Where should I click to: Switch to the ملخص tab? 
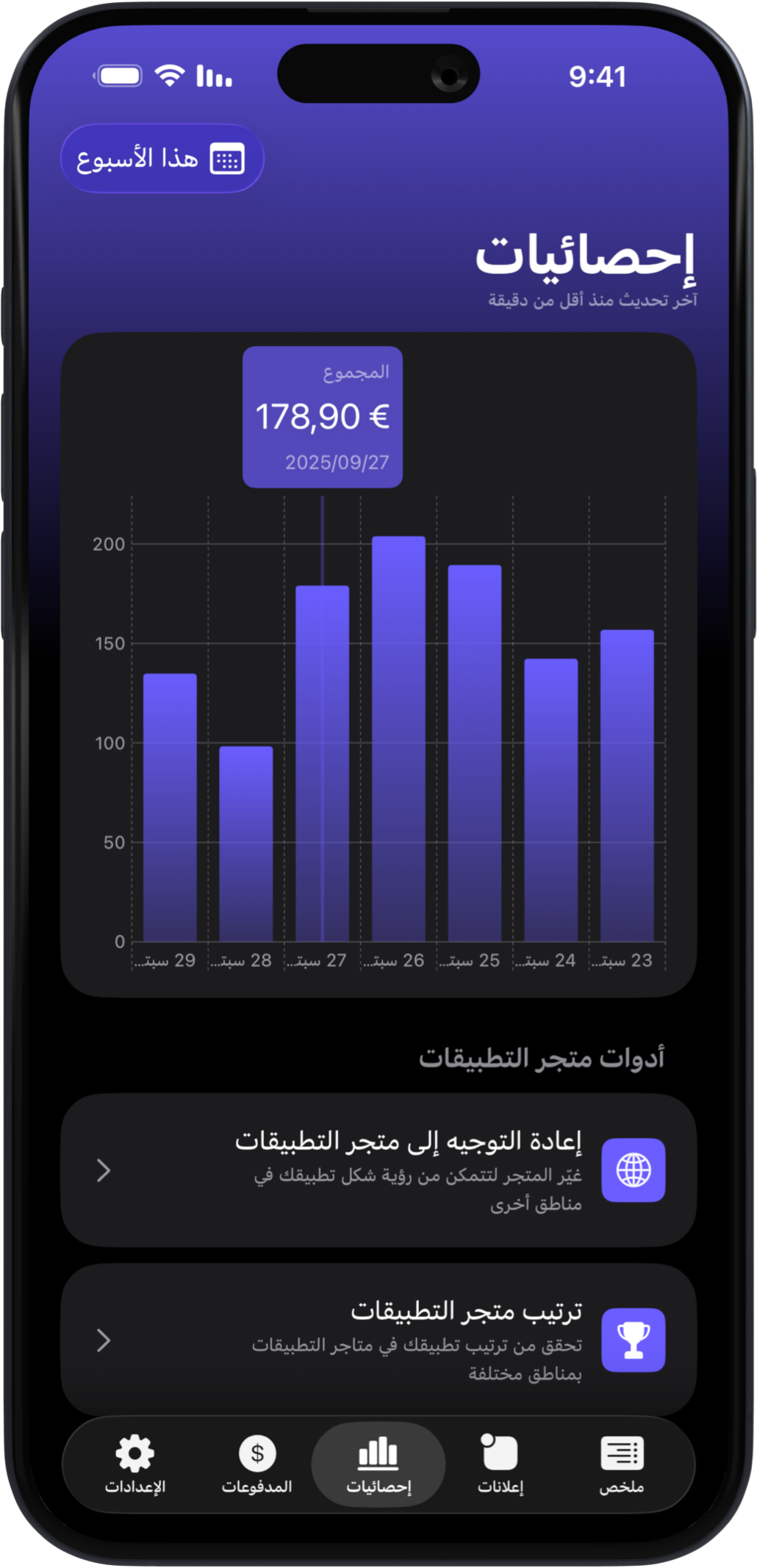(x=622, y=1464)
